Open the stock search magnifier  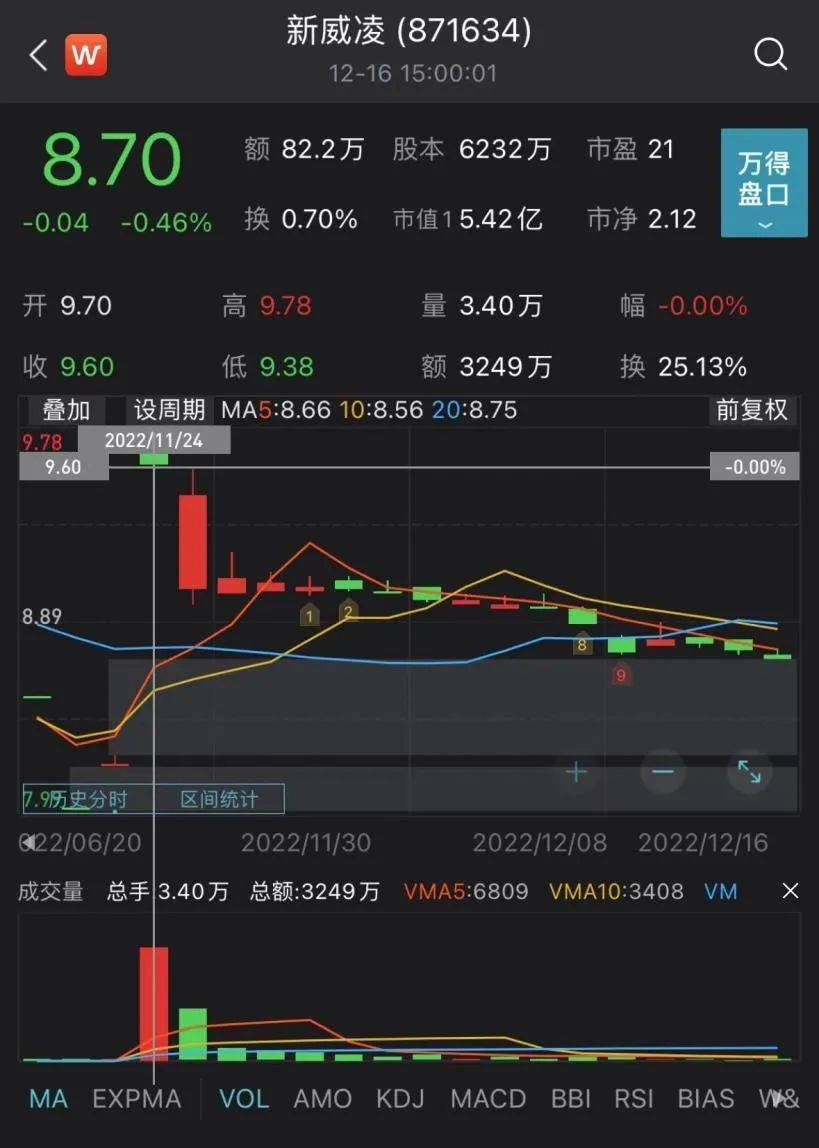[x=770, y=54]
